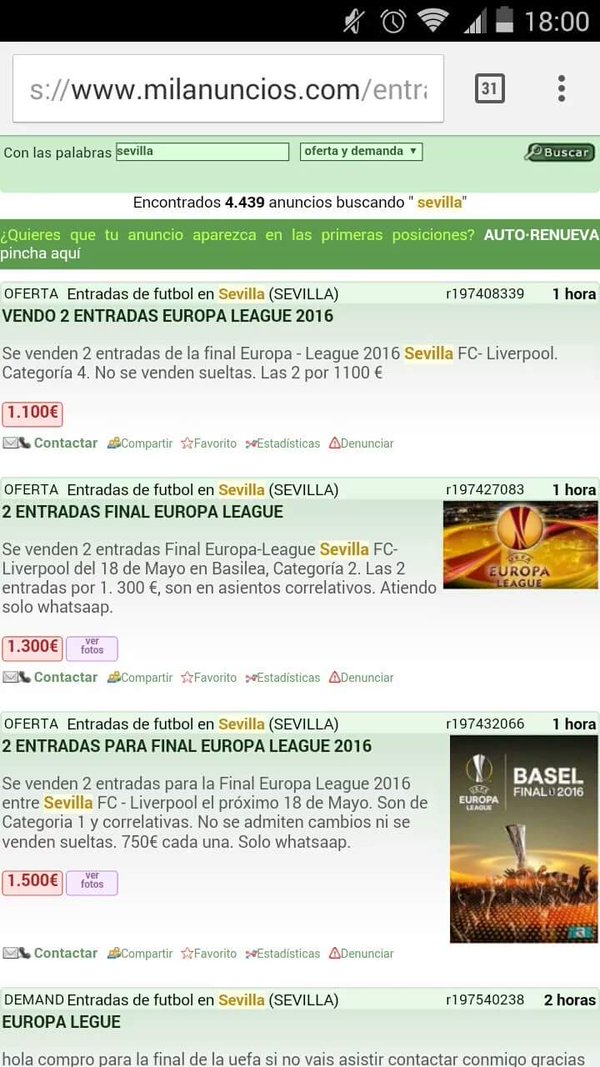Viewport: 600px width, 1067px height.
Task: Open the browser tab switcher
Action: tap(489, 89)
